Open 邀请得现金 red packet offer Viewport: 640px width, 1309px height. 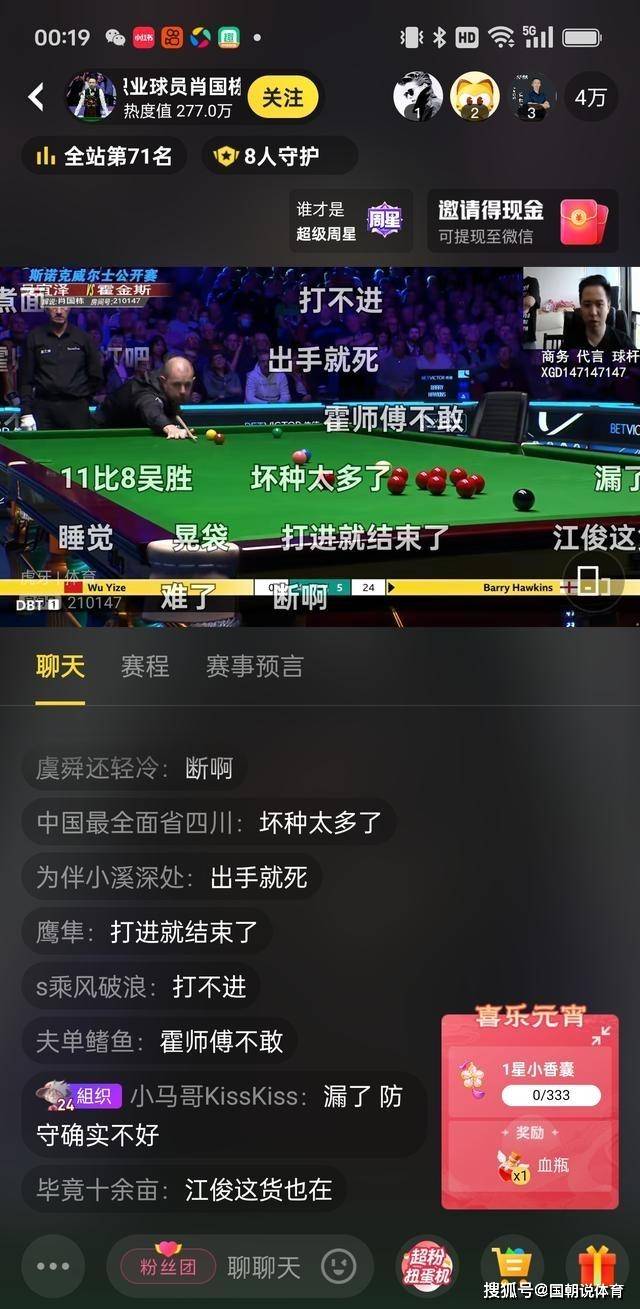pyautogui.click(x=523, y=221)
